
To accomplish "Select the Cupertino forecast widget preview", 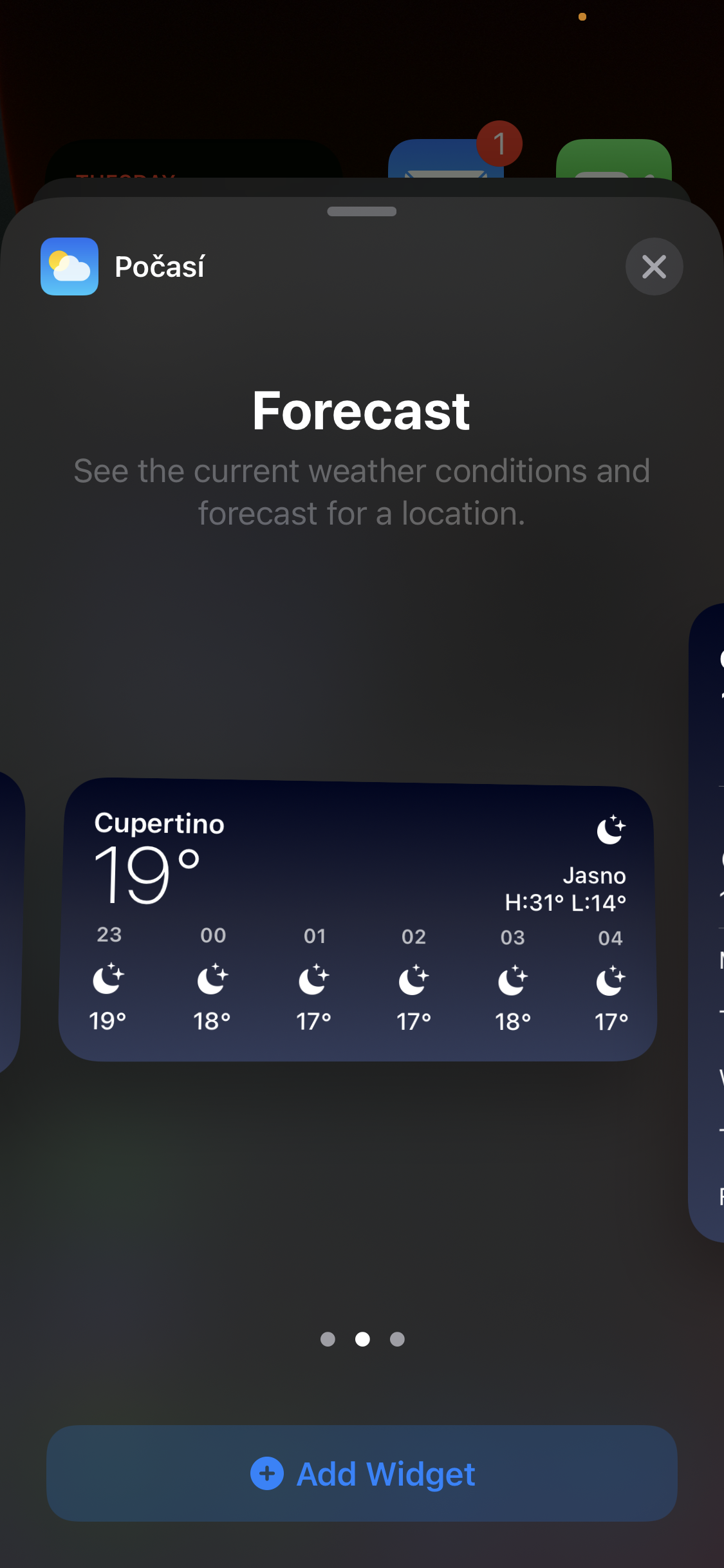I will tap(358, 920).
